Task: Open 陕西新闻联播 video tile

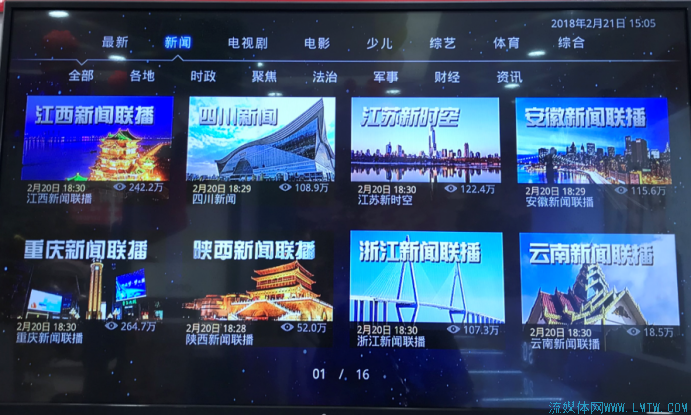Action: click(x=257, y=277)
